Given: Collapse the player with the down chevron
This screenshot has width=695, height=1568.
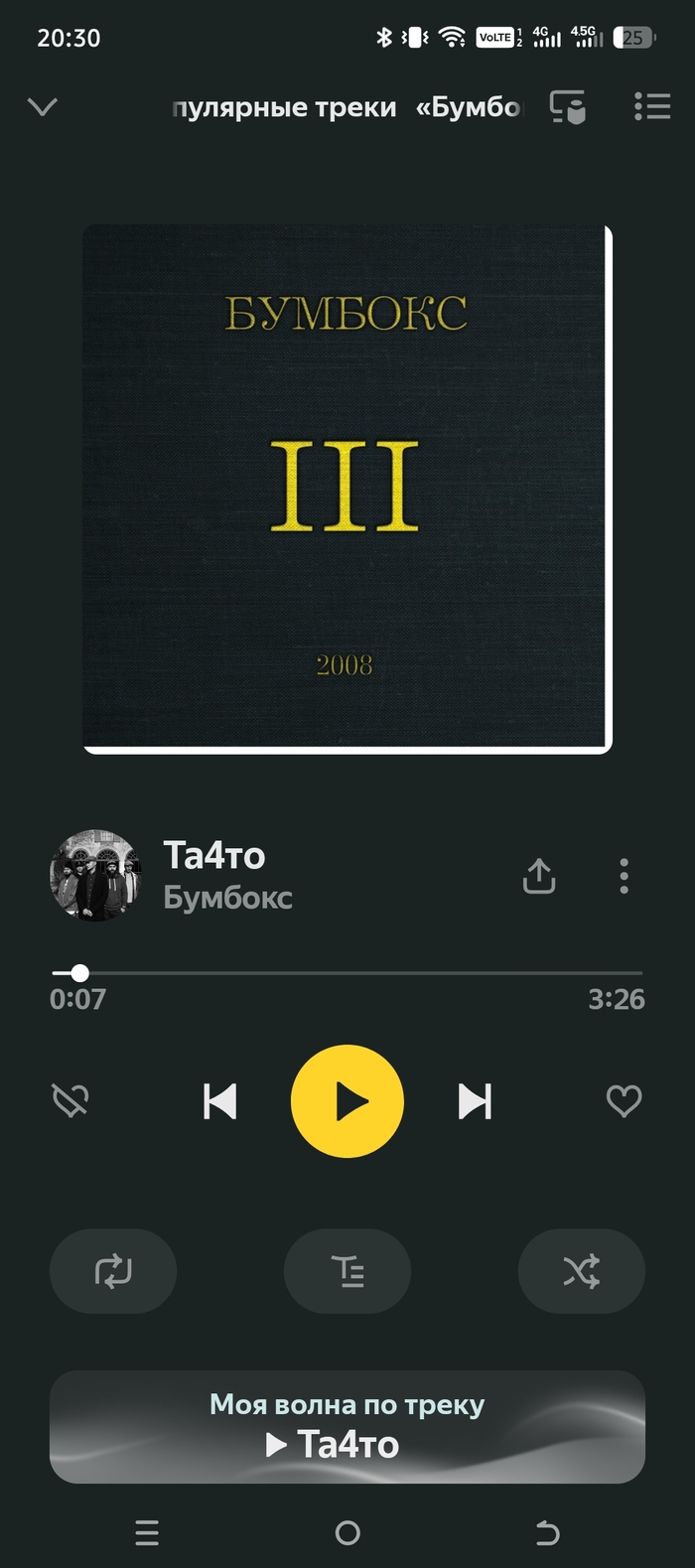Looking at the screenshot, I should click(x=43, y=107).
